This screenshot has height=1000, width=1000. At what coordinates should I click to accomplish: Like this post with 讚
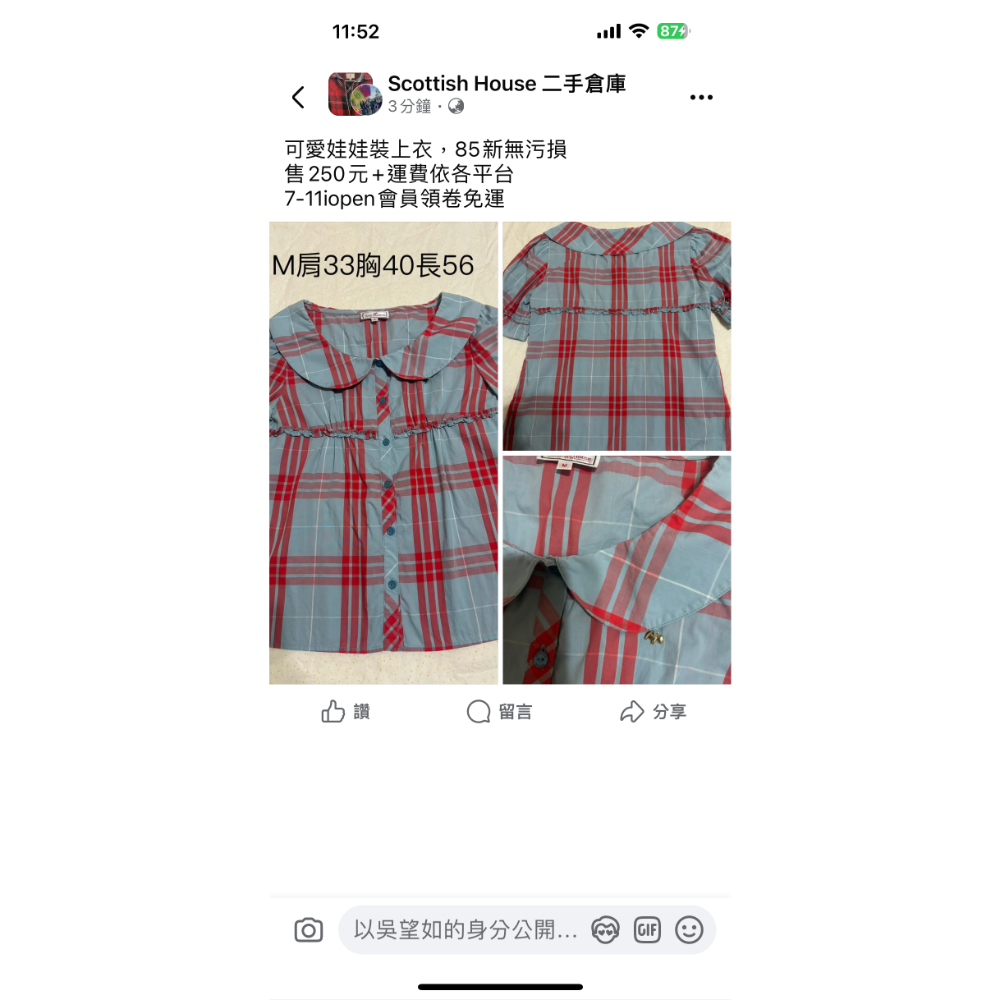[346, 712]
